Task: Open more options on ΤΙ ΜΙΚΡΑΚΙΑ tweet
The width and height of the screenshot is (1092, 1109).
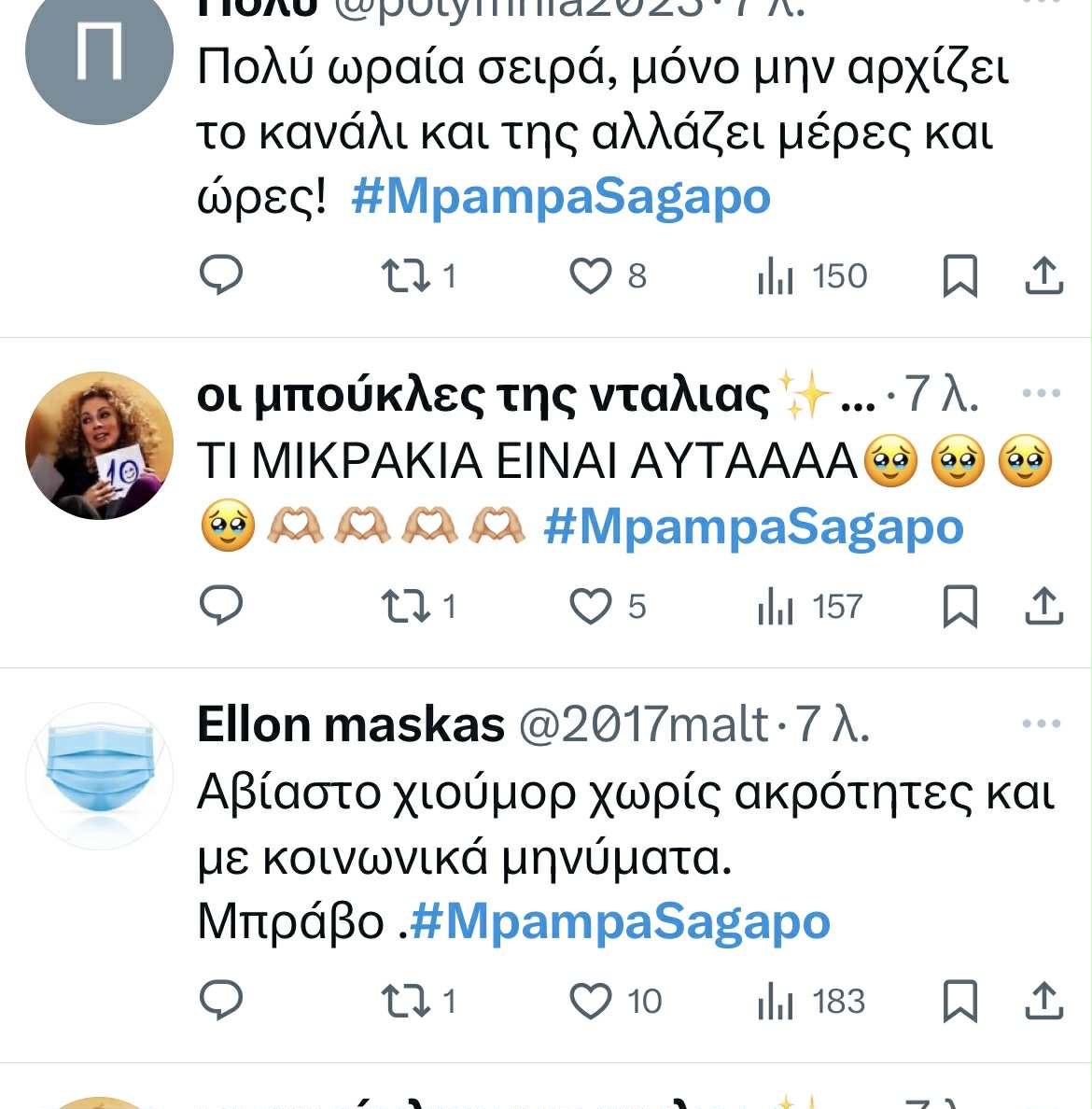Action: [1042, 393]
